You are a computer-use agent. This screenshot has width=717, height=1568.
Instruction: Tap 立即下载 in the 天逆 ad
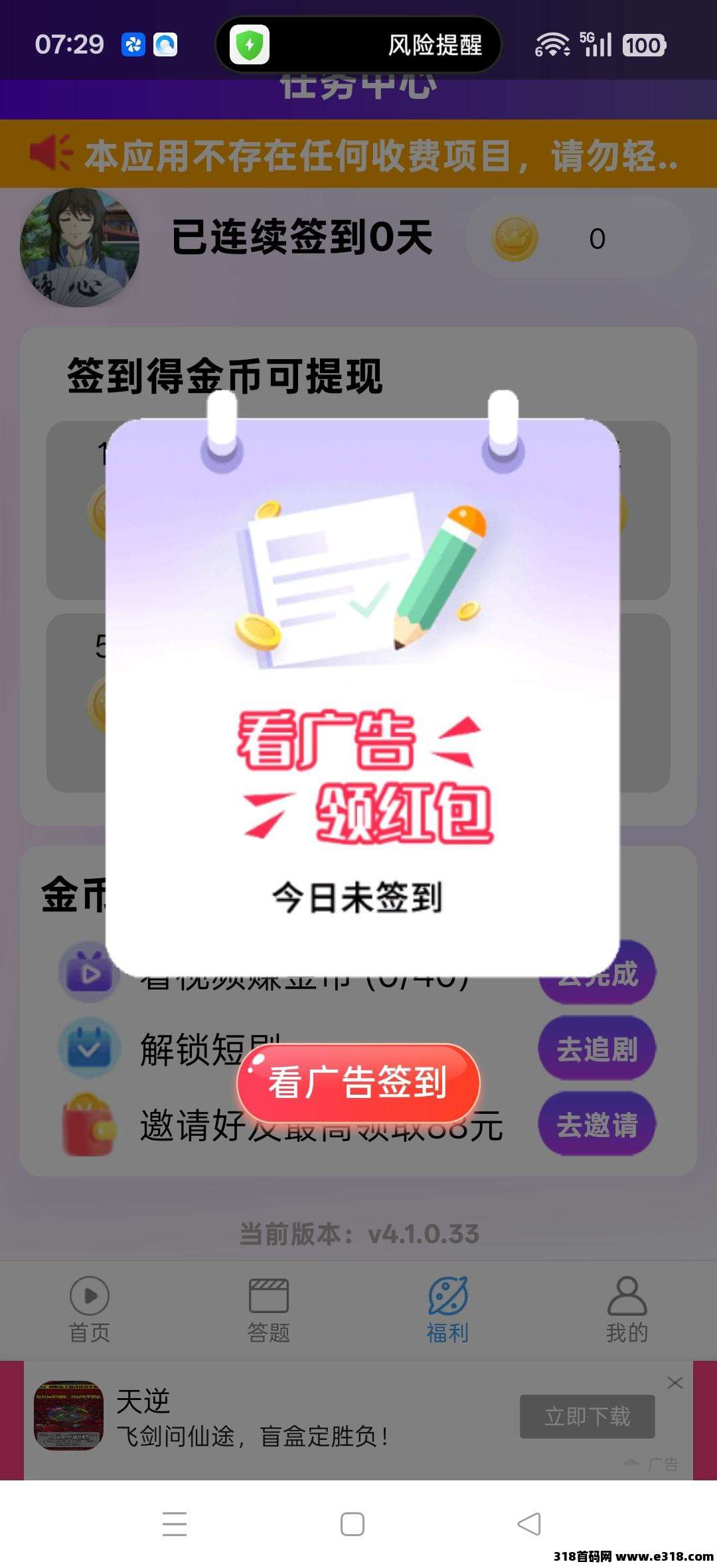(x=587, y=1416)
